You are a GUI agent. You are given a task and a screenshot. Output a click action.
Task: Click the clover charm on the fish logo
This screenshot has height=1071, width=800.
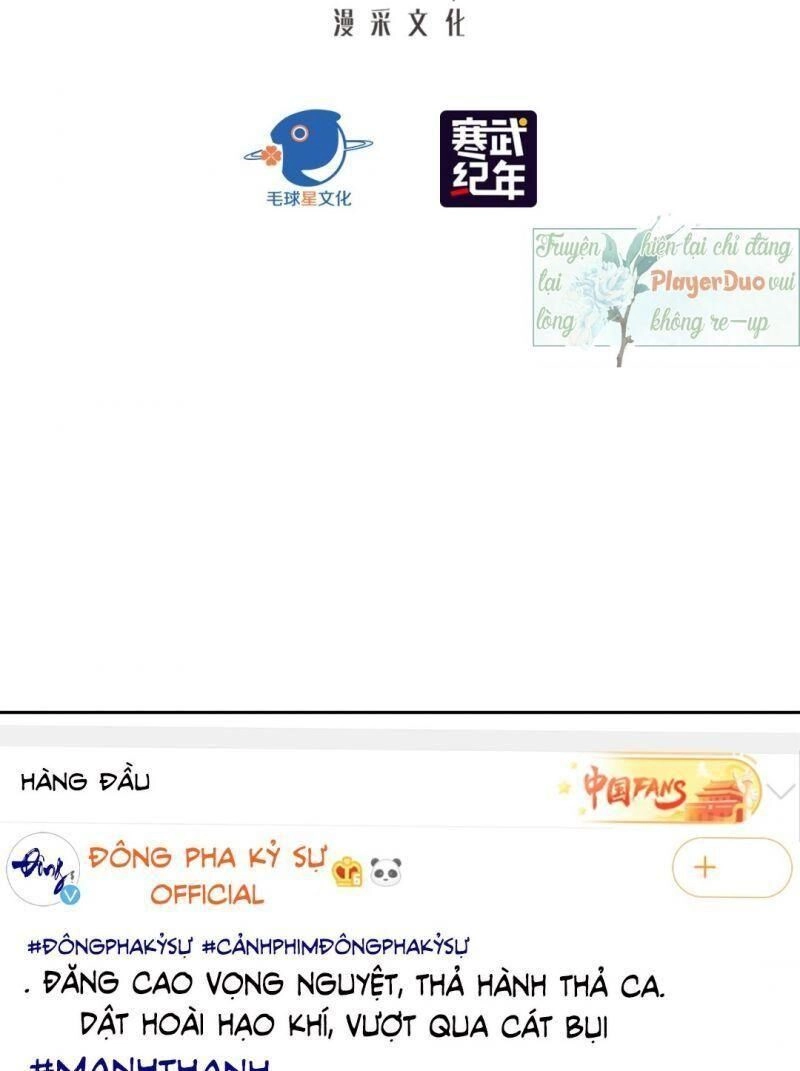[x=270, y=155]
